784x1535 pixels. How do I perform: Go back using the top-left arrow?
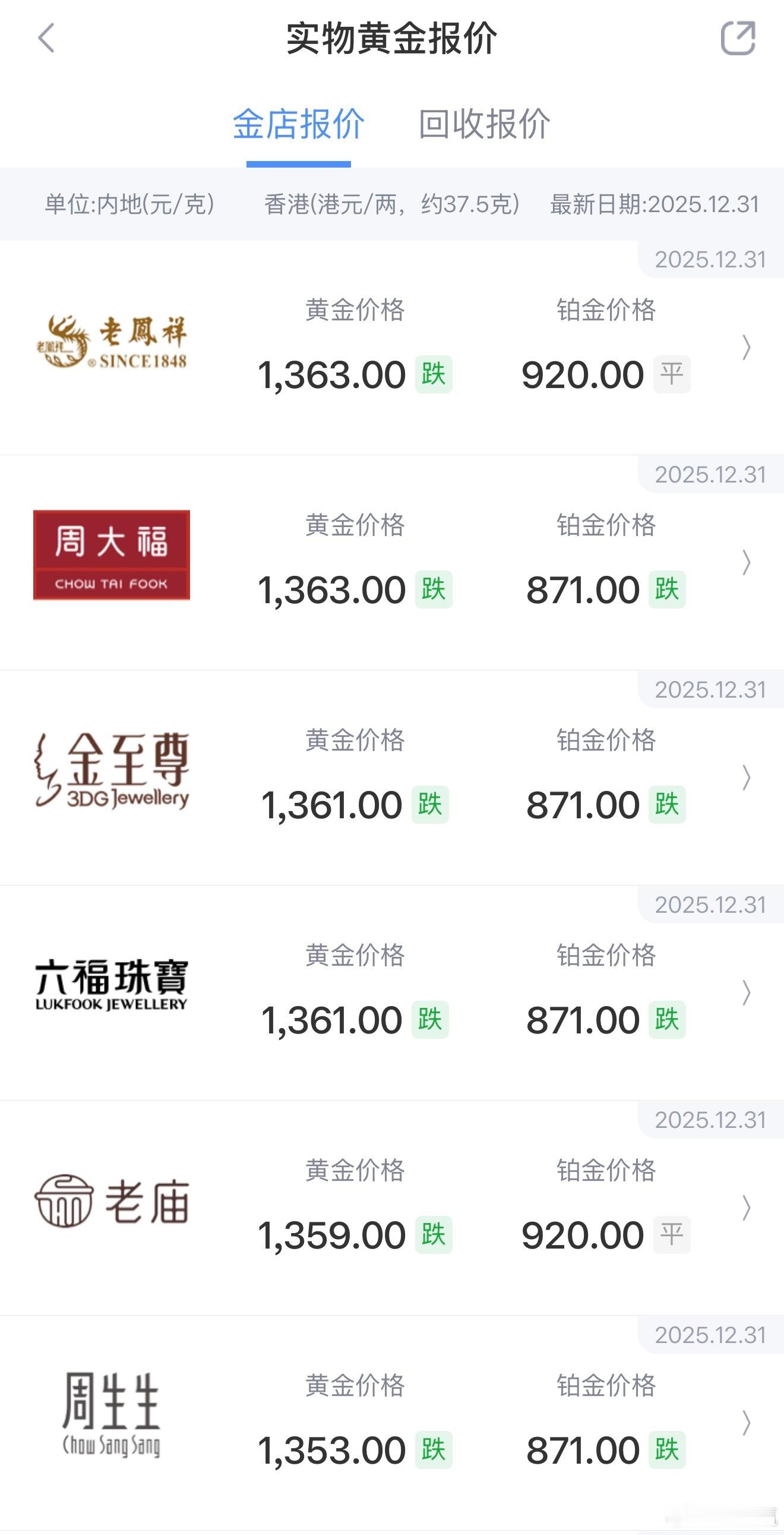pyautogui.click(x=46, y=38)
